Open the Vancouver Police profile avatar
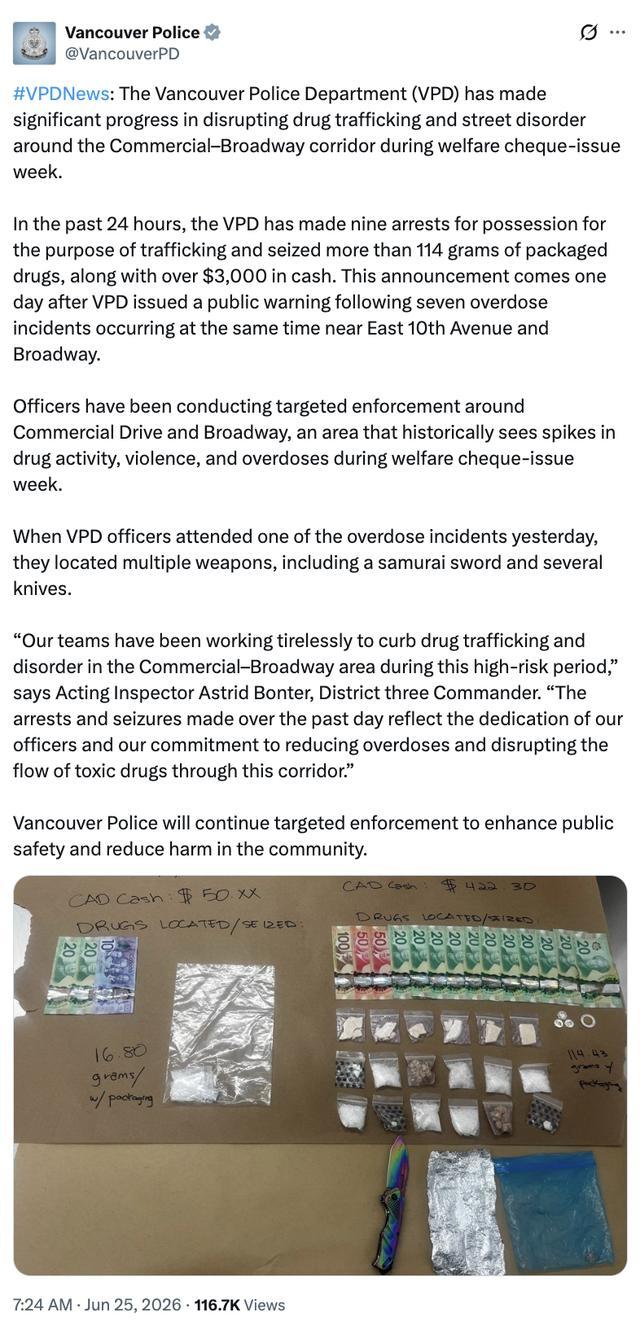 click(34, 43)
